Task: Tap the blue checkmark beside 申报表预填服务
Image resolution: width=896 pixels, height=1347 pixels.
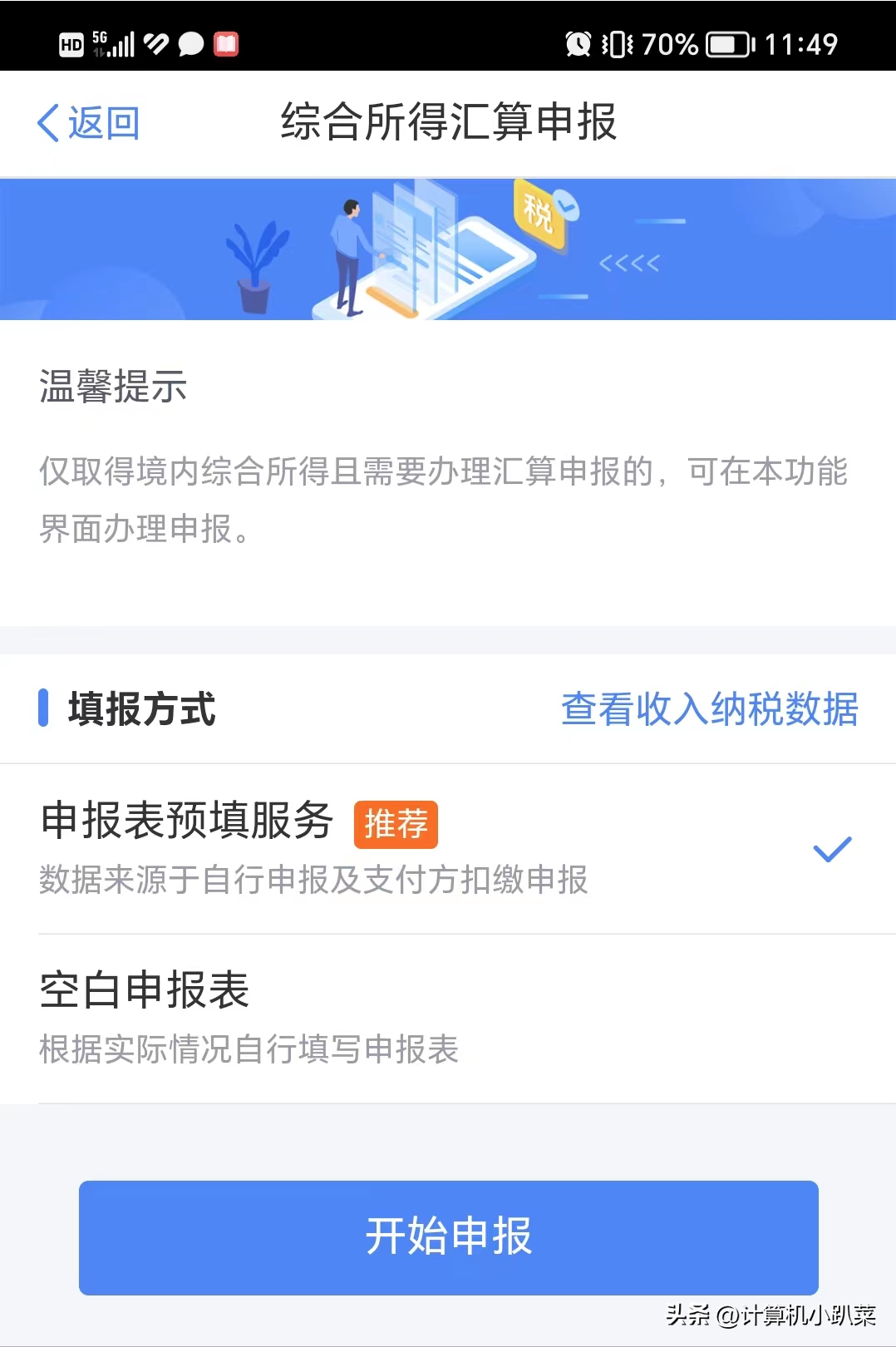Action: click(830, 848)
